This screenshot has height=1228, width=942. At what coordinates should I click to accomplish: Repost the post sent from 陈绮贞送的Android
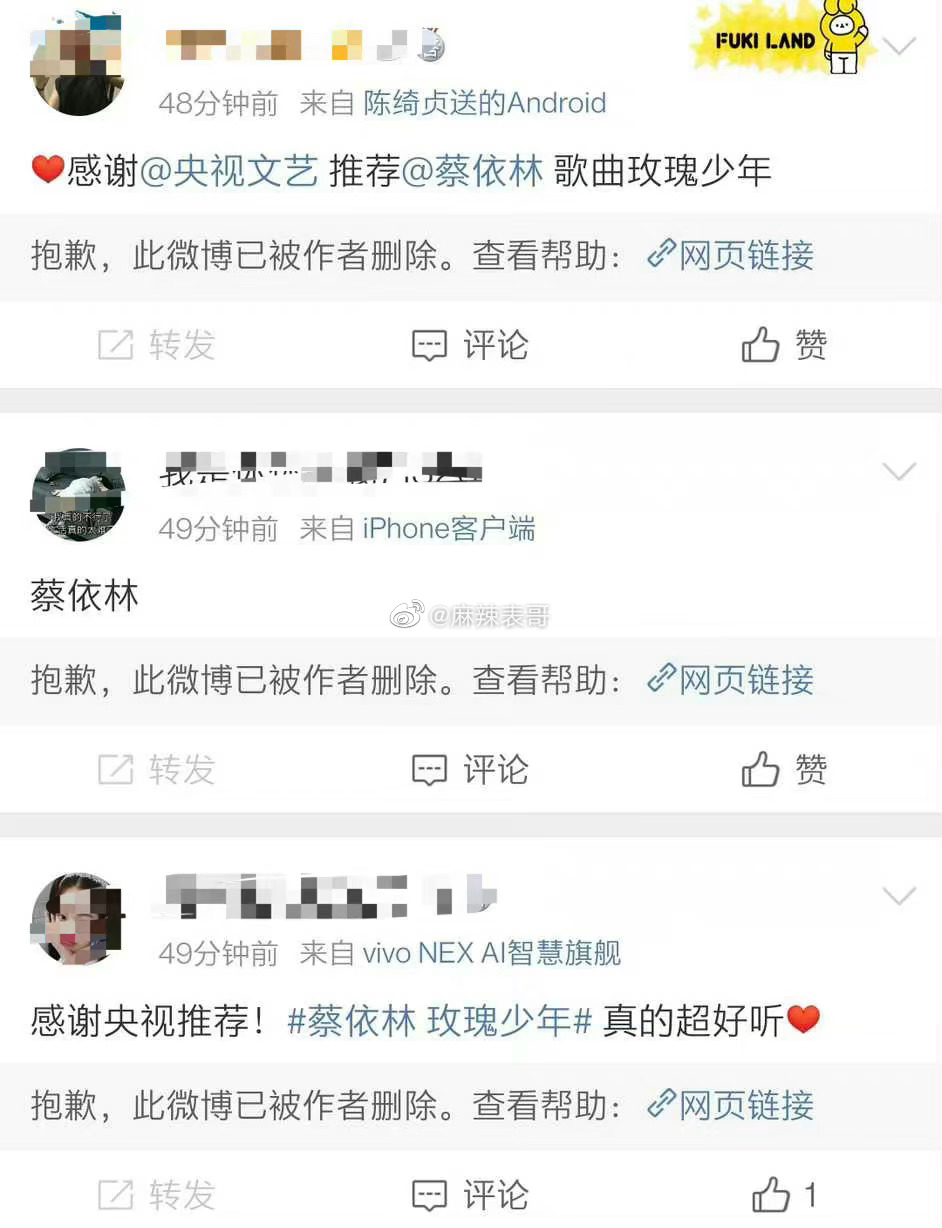pos(158,345)
